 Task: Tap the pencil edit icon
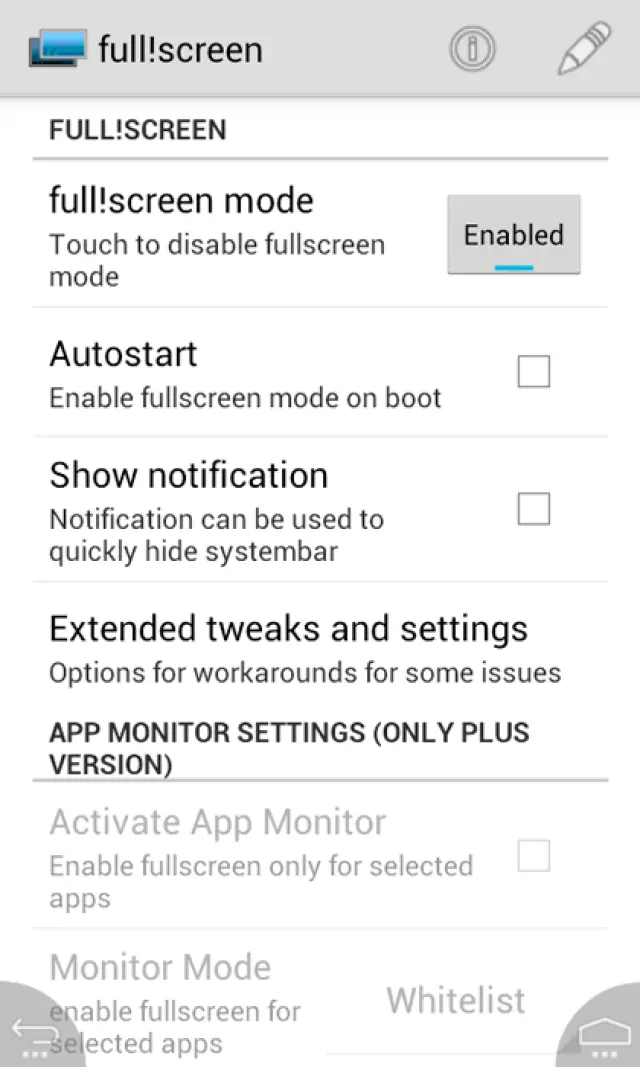point(583,47)
